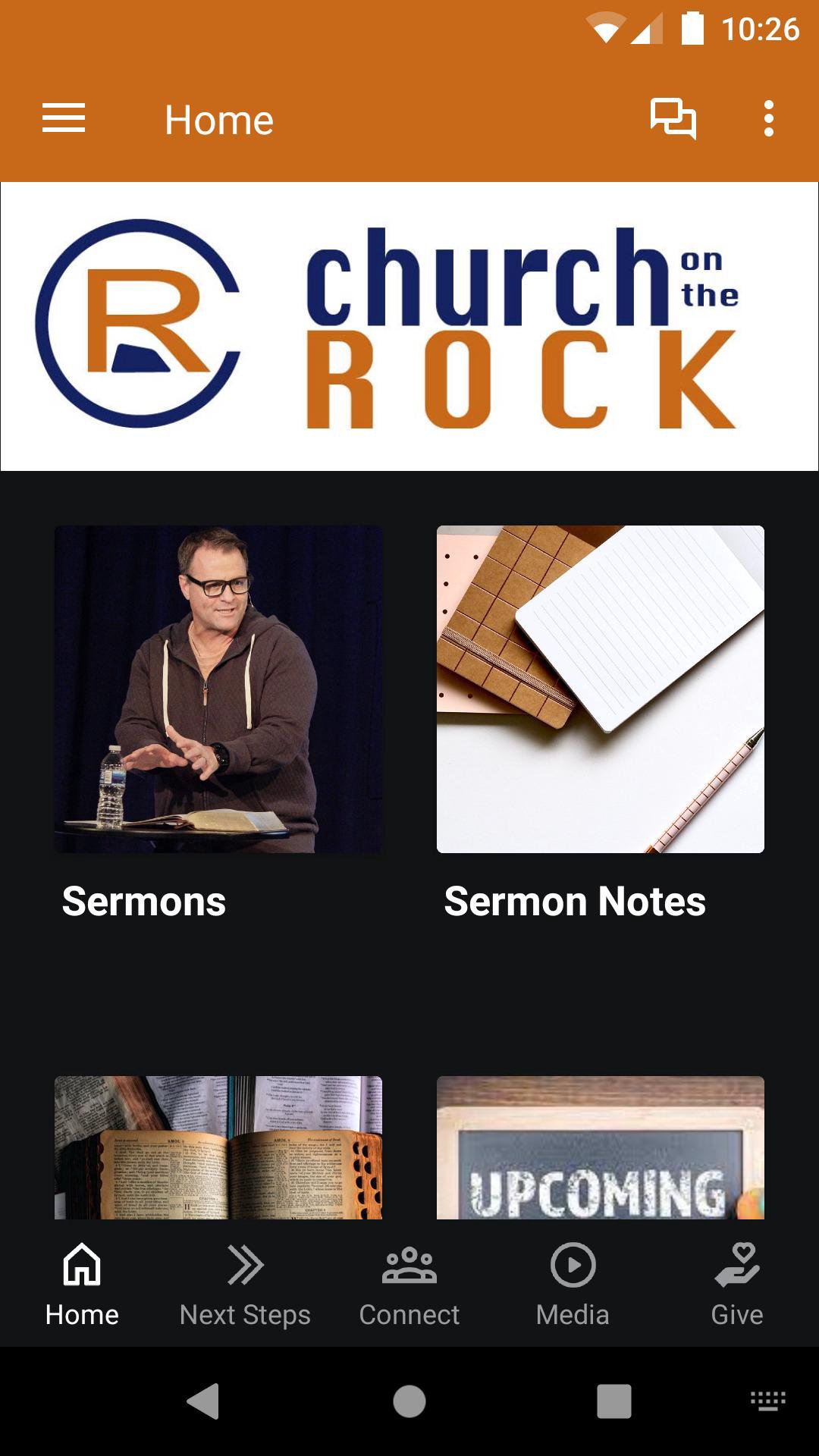Open the hamburger drawer menu
The image size is (819, 1456).
pyautogui.click(x=64, y=119)
